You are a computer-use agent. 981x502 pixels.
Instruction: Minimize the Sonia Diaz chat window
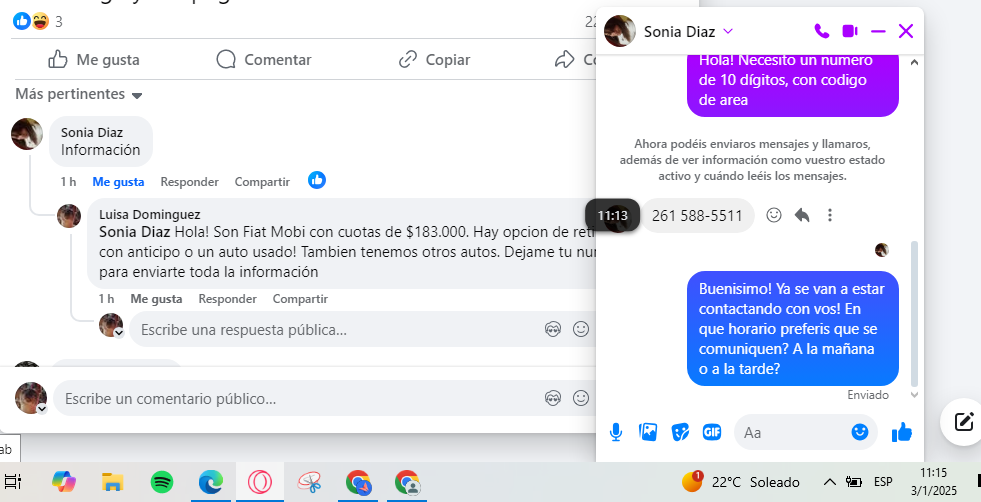tap(878, 31)
